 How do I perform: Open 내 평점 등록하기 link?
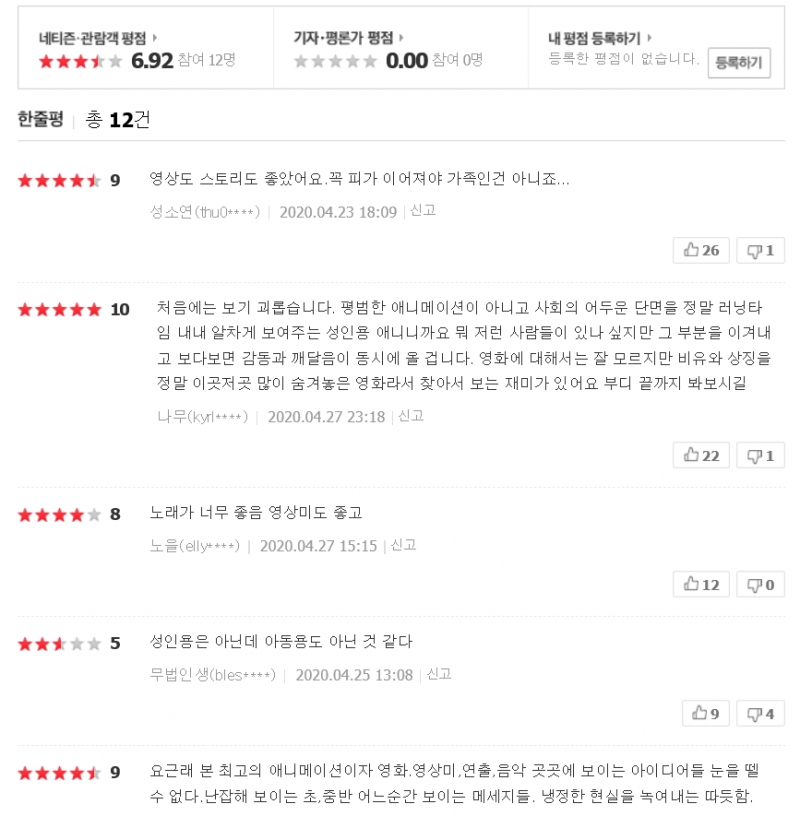click(600, 38)
